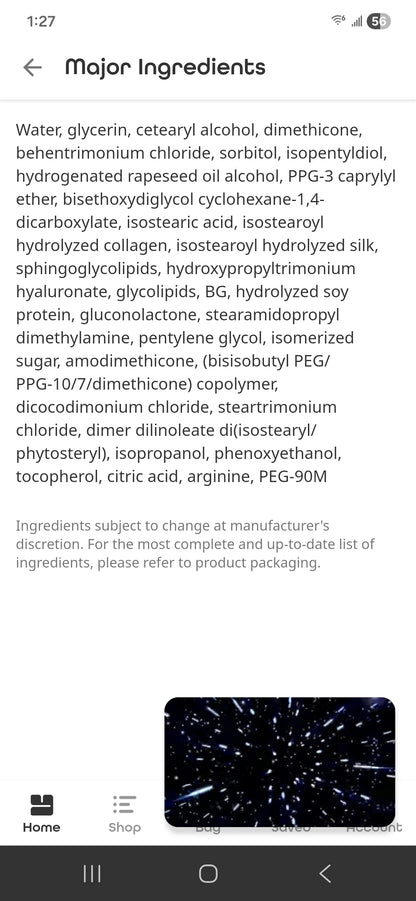
Task: Open the floating picture-in-picture video window
Action: (280, 762)
